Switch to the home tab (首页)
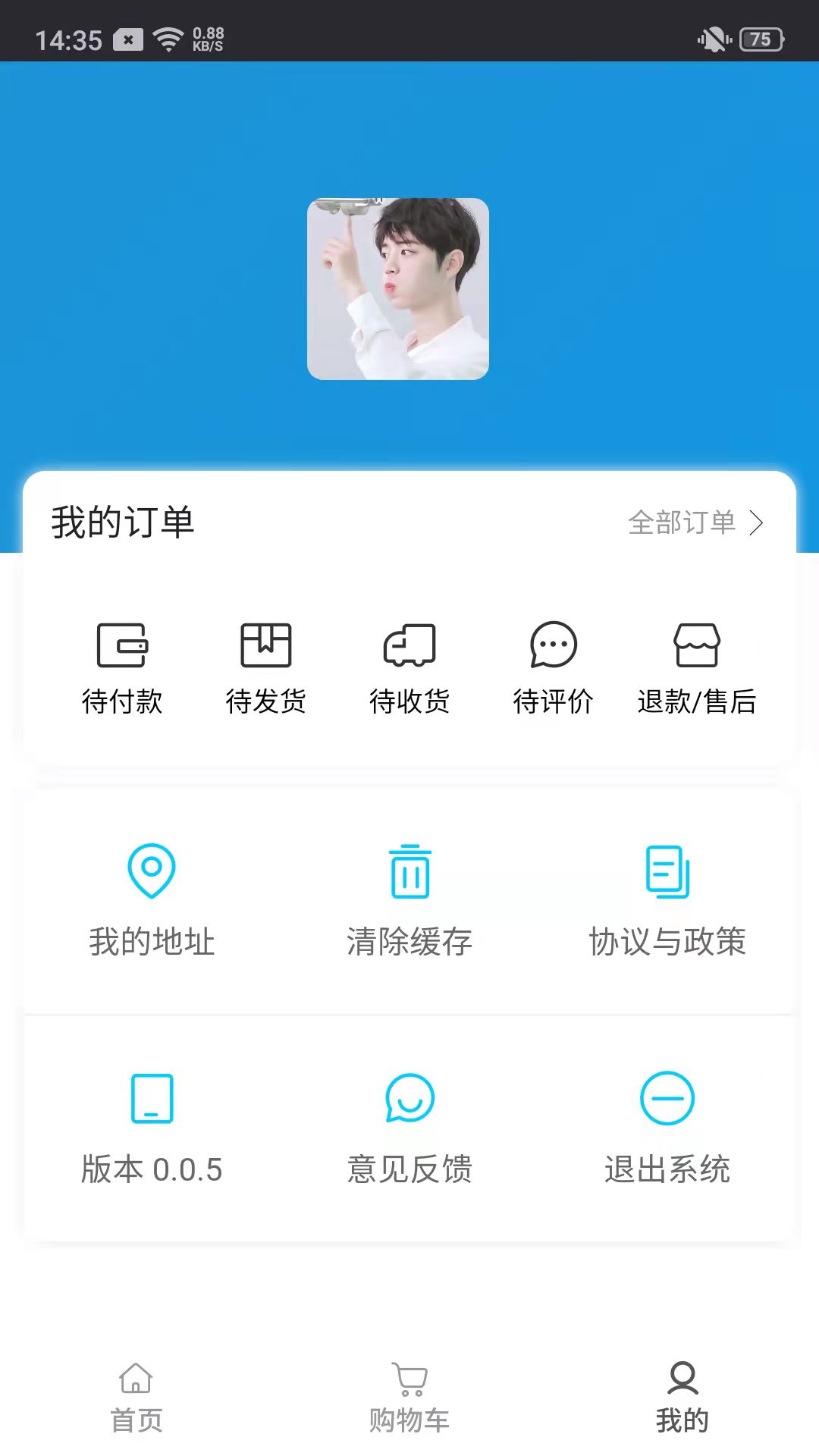This screenshot has height=1456, width=819. click(136, 1398)
